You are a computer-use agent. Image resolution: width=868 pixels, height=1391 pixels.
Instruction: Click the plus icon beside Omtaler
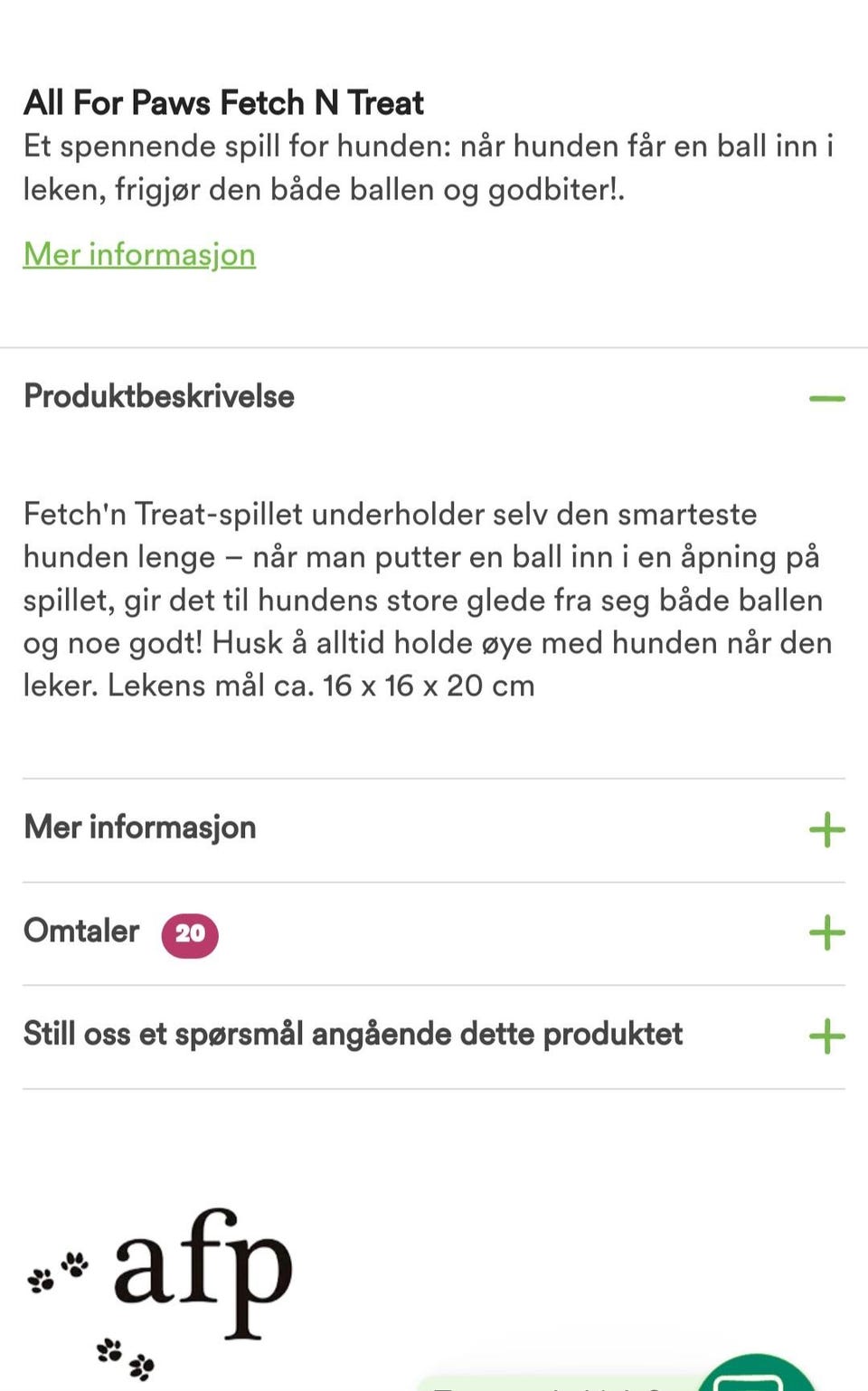826,932
